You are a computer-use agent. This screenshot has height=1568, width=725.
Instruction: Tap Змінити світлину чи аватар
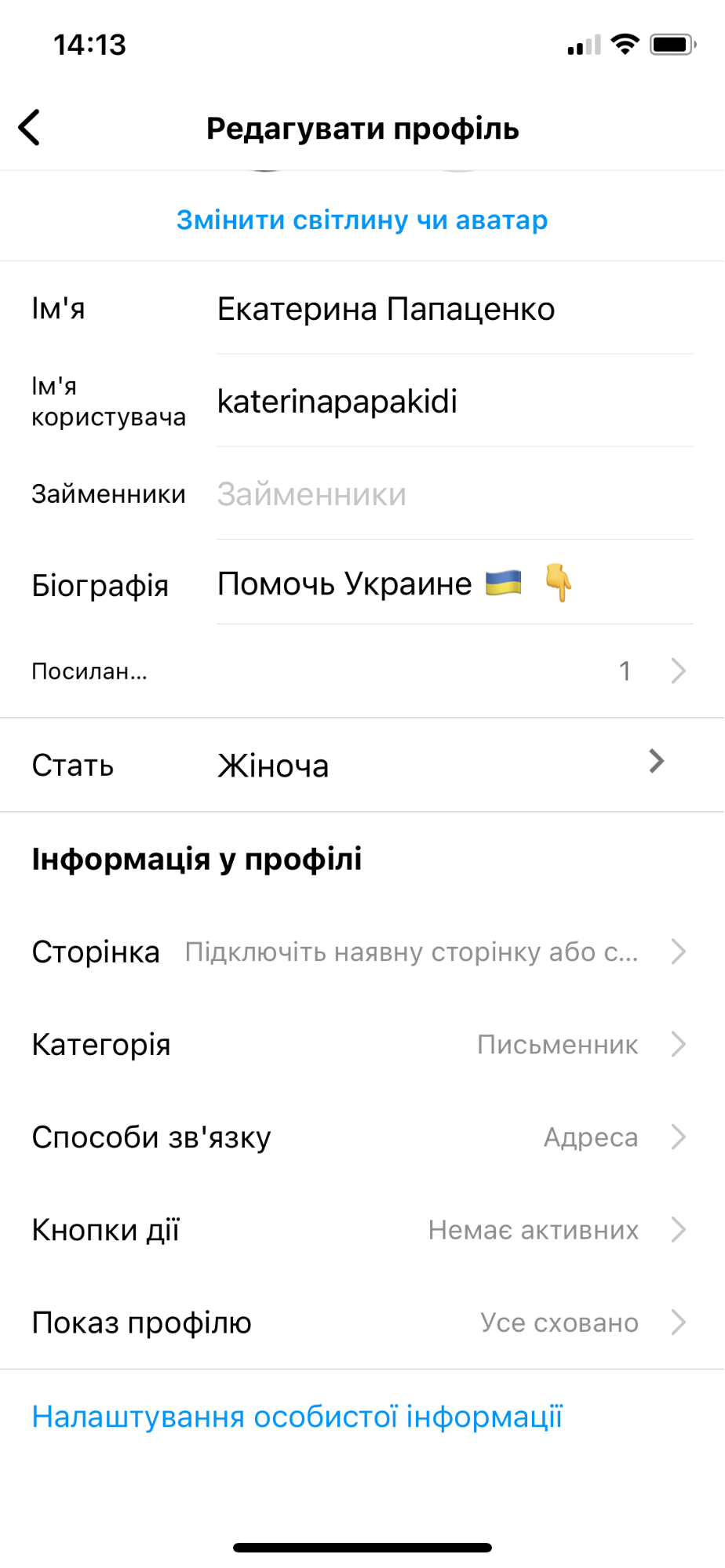(x=362, y=220)
